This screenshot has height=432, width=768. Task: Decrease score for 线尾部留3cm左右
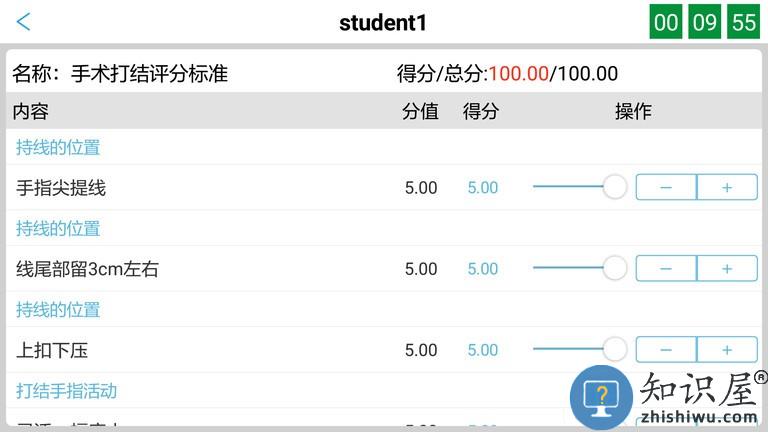[666, 268]
